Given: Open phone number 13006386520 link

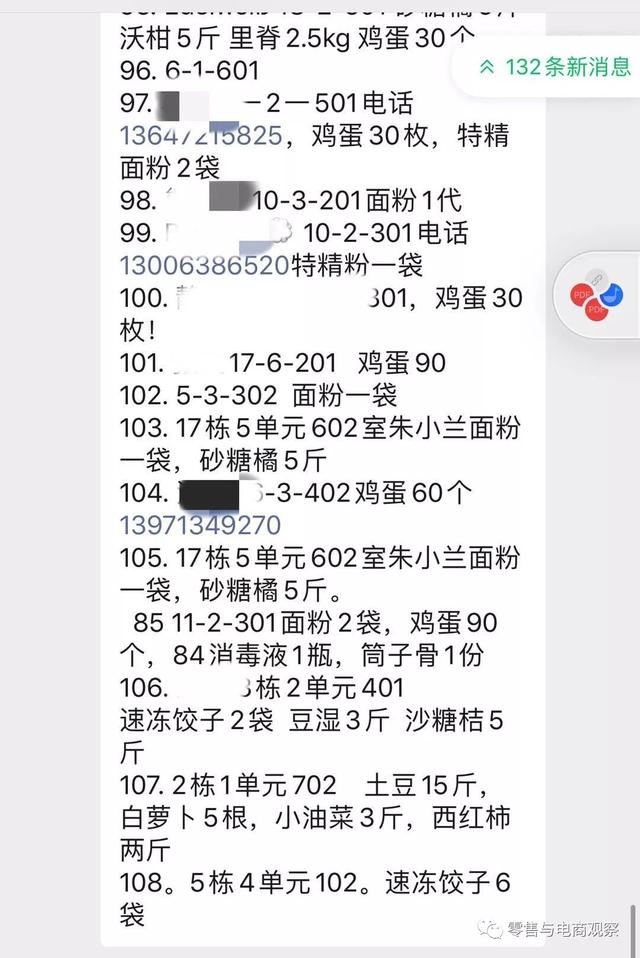Looking at the screenshot, I should tap(204, 266).
